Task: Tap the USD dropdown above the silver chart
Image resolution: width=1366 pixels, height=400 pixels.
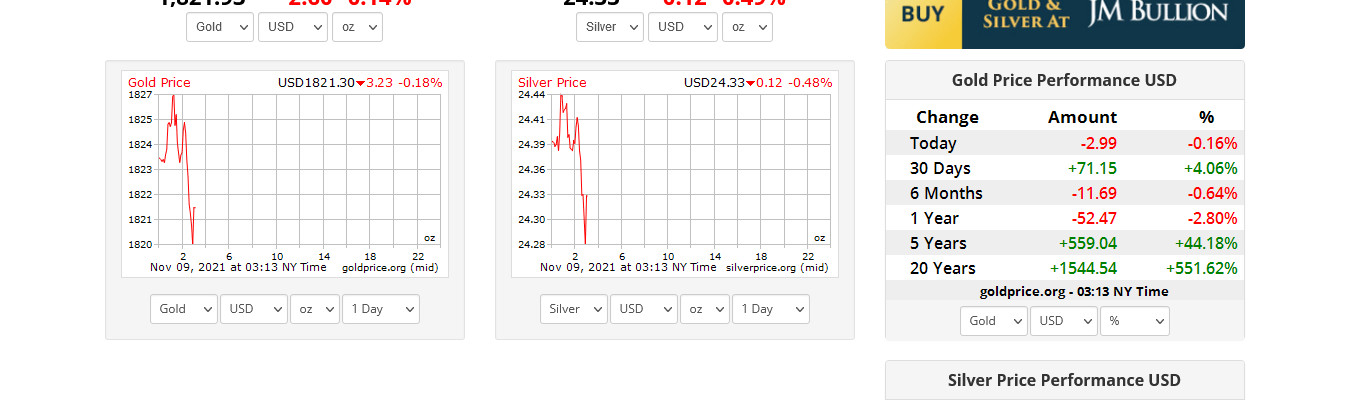Action: click(682, 27)
